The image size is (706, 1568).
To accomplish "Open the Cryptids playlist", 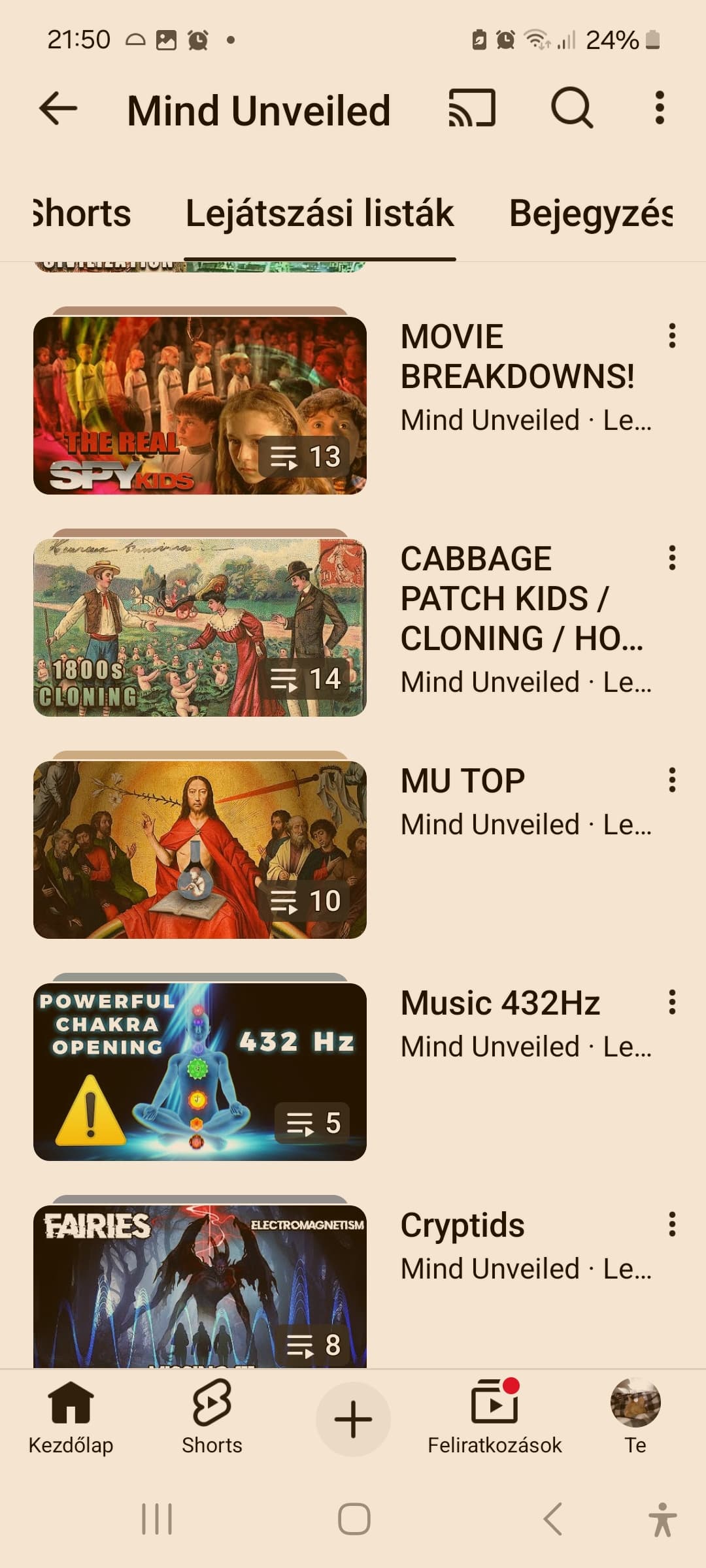I will pyautogui.click(x=200, y=1286).
